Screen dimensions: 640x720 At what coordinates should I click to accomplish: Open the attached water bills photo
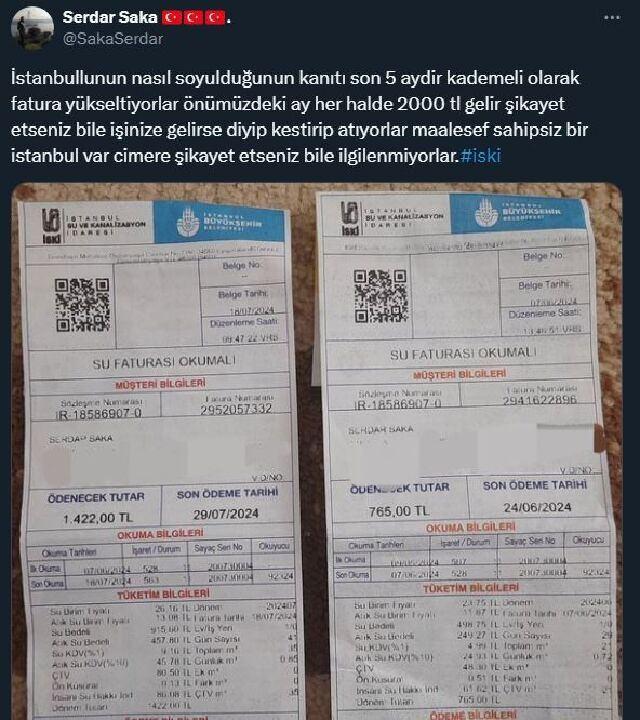(318, 450)
